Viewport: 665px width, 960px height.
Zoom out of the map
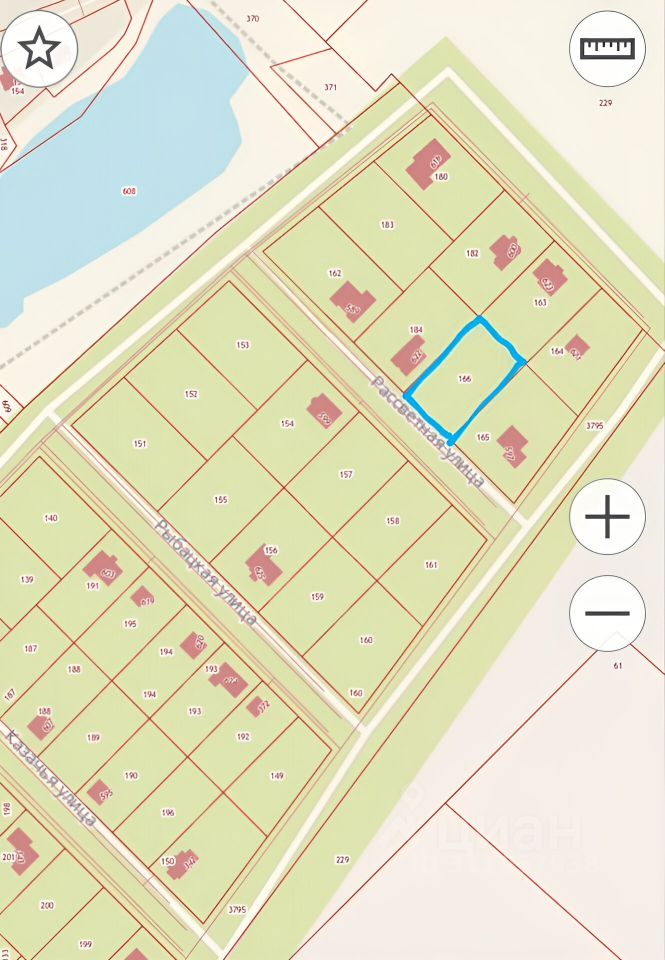click(607, 614)
